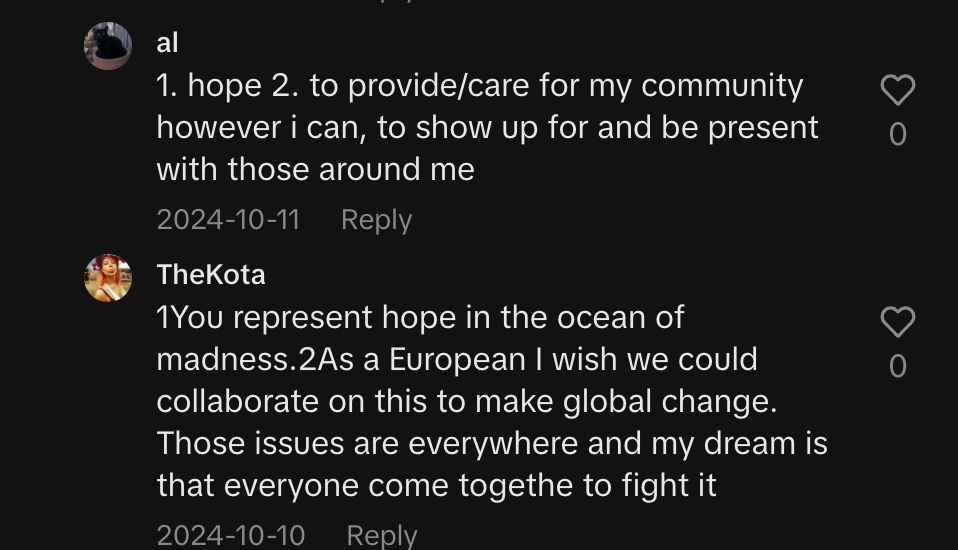The image size is (958, 550).
Task: Open the username TheKota
Action: [211, 274]
